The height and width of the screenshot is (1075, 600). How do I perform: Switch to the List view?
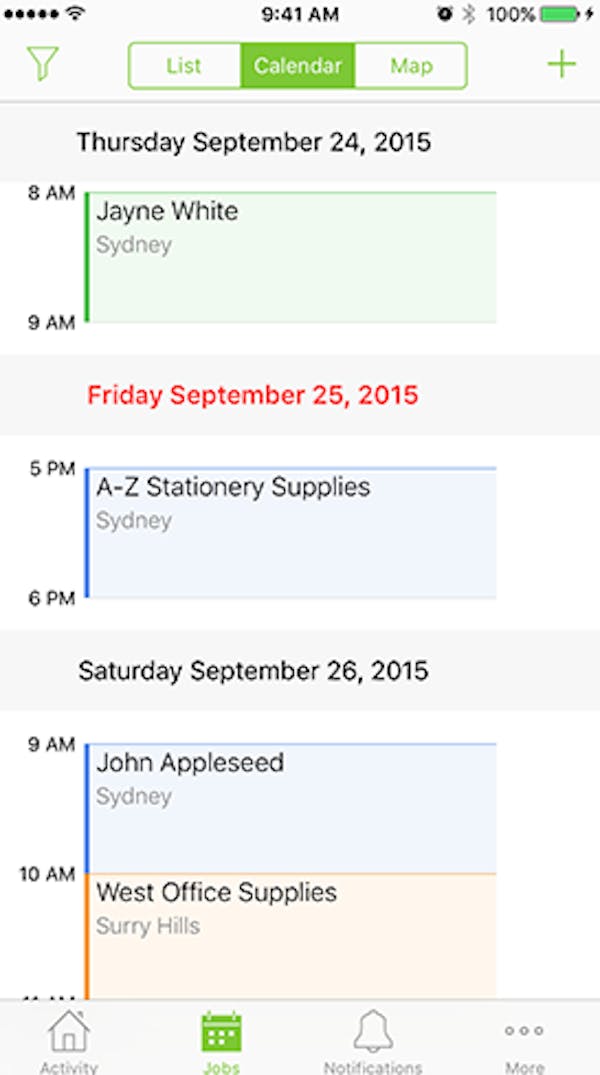click(184, 66)
